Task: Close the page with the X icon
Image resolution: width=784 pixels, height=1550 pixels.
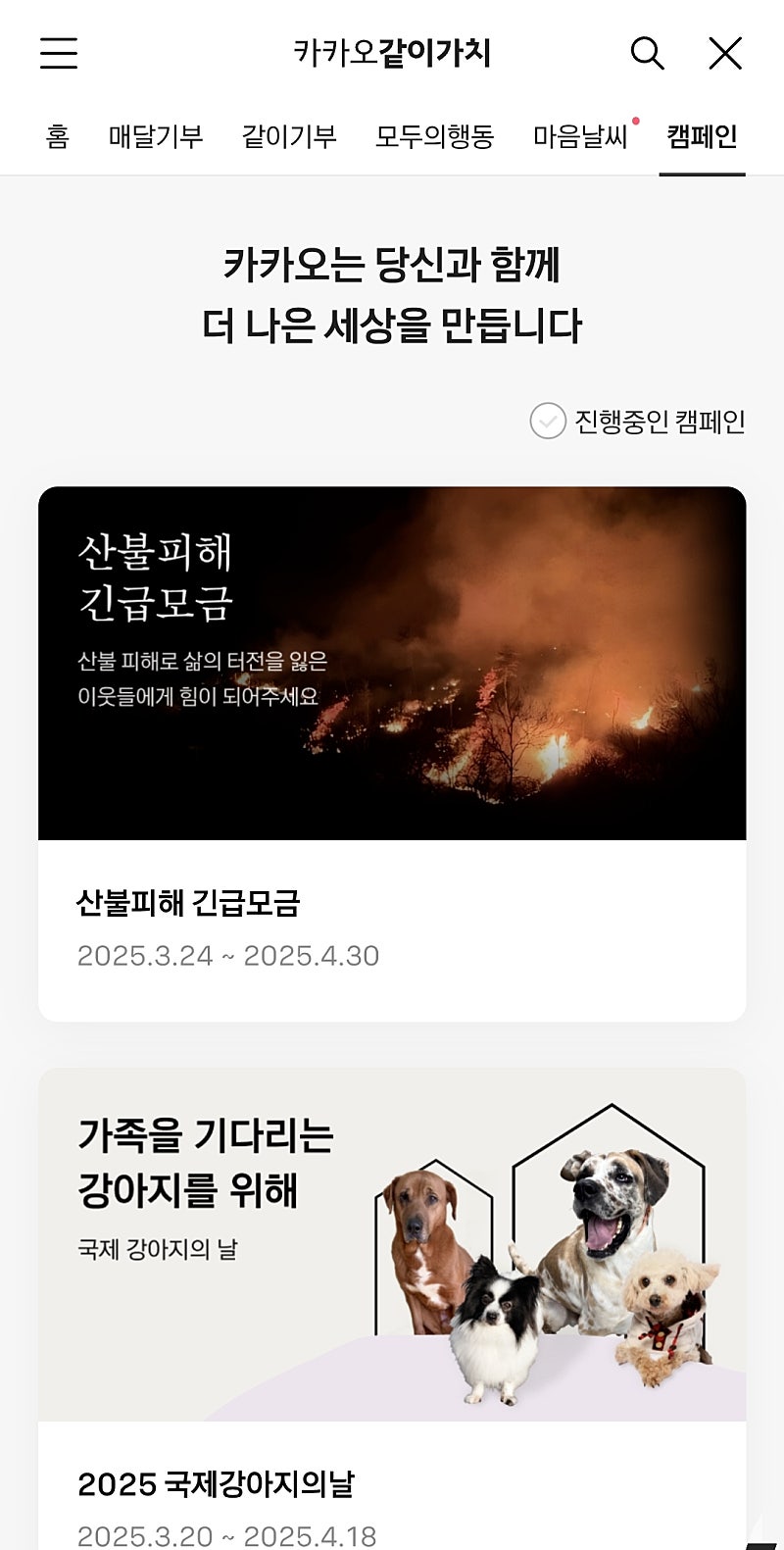Action: pyautogui.click(x=725, y=53)
